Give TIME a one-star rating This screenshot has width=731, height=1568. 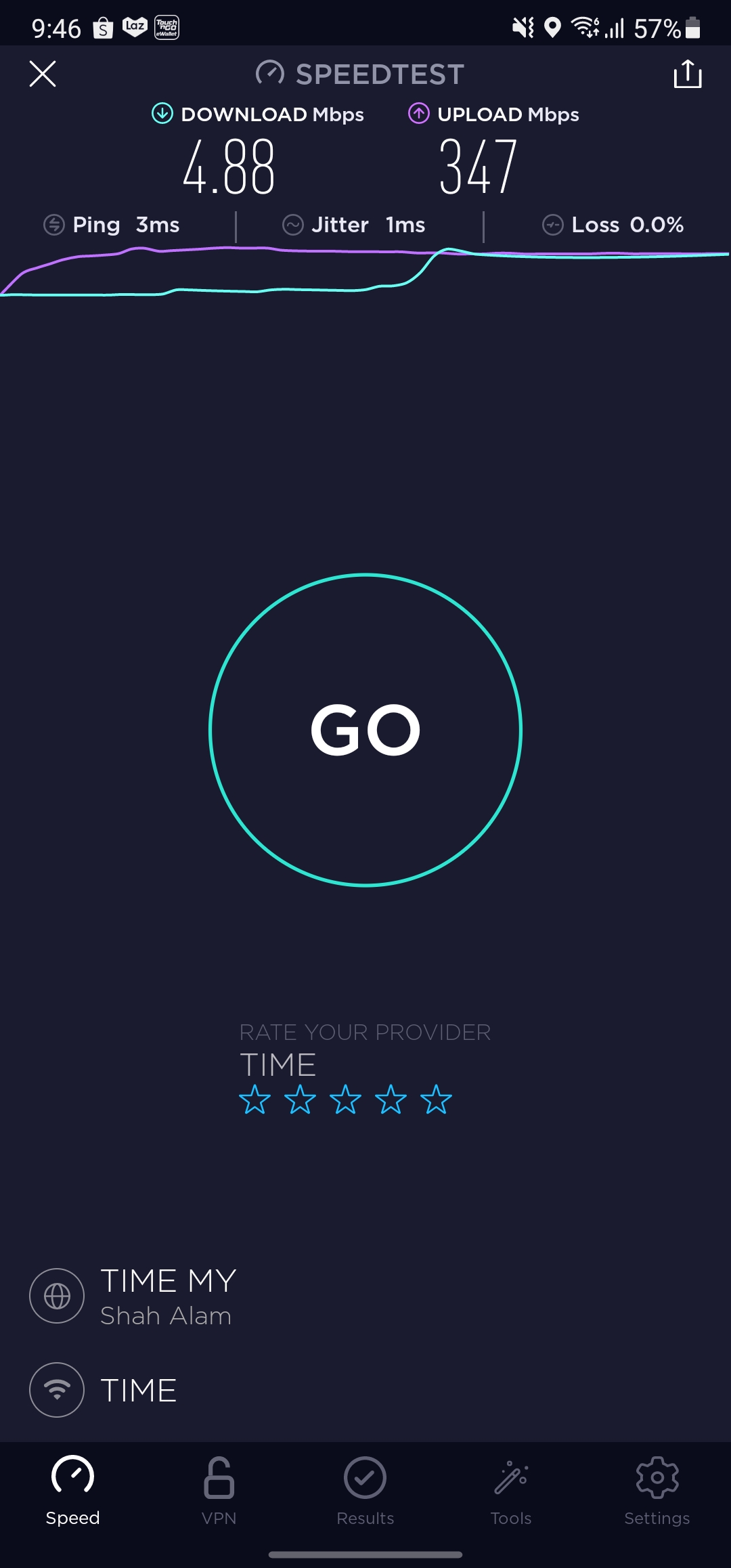[255, 1100]
